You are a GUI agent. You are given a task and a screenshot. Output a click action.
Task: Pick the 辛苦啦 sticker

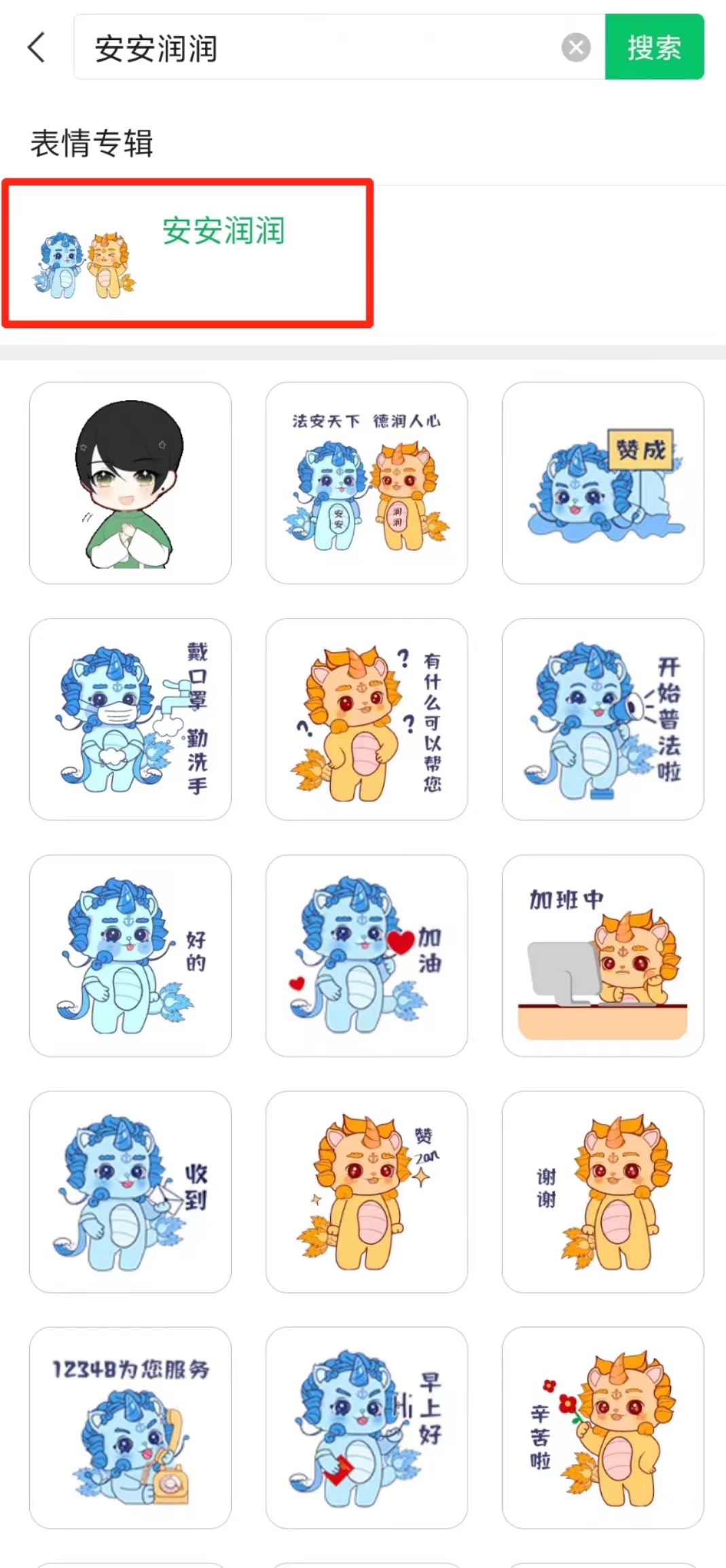pos(602,1428)
